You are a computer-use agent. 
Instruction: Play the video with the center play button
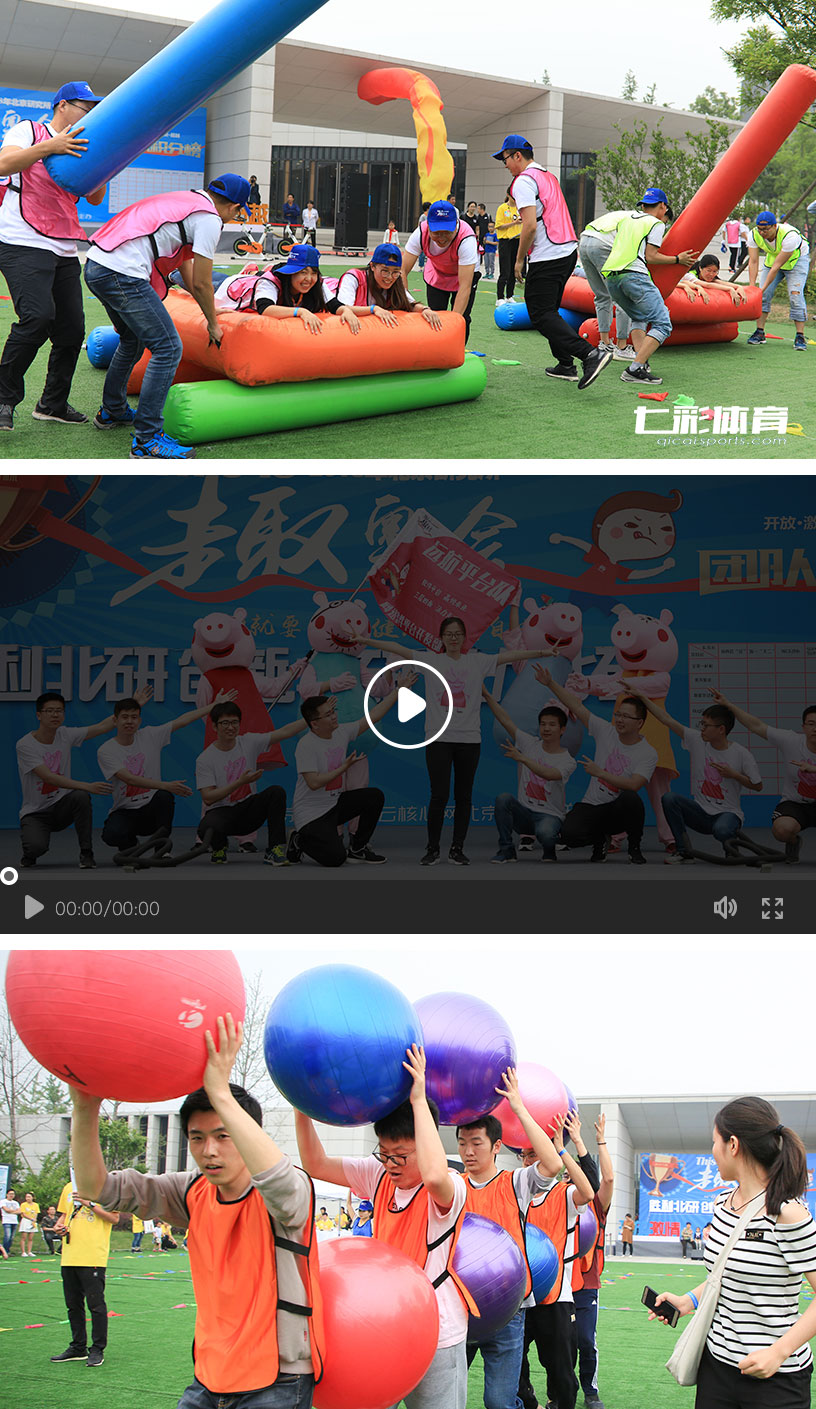click(x=408, y=704)
